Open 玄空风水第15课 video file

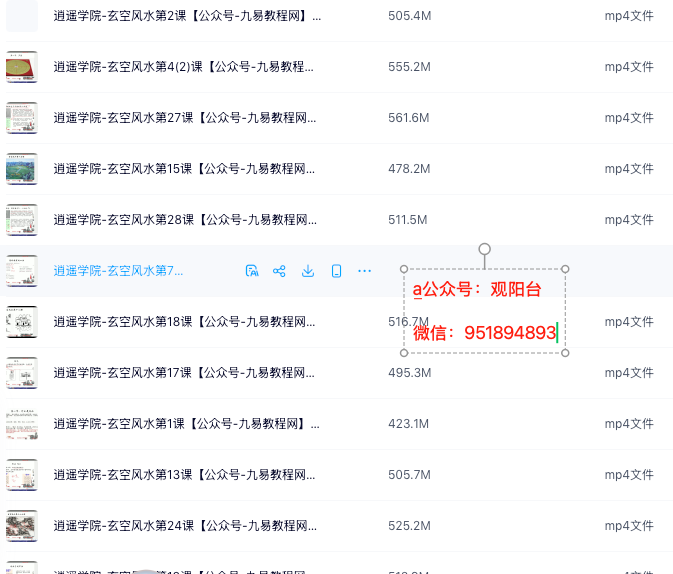pos(187,169)
